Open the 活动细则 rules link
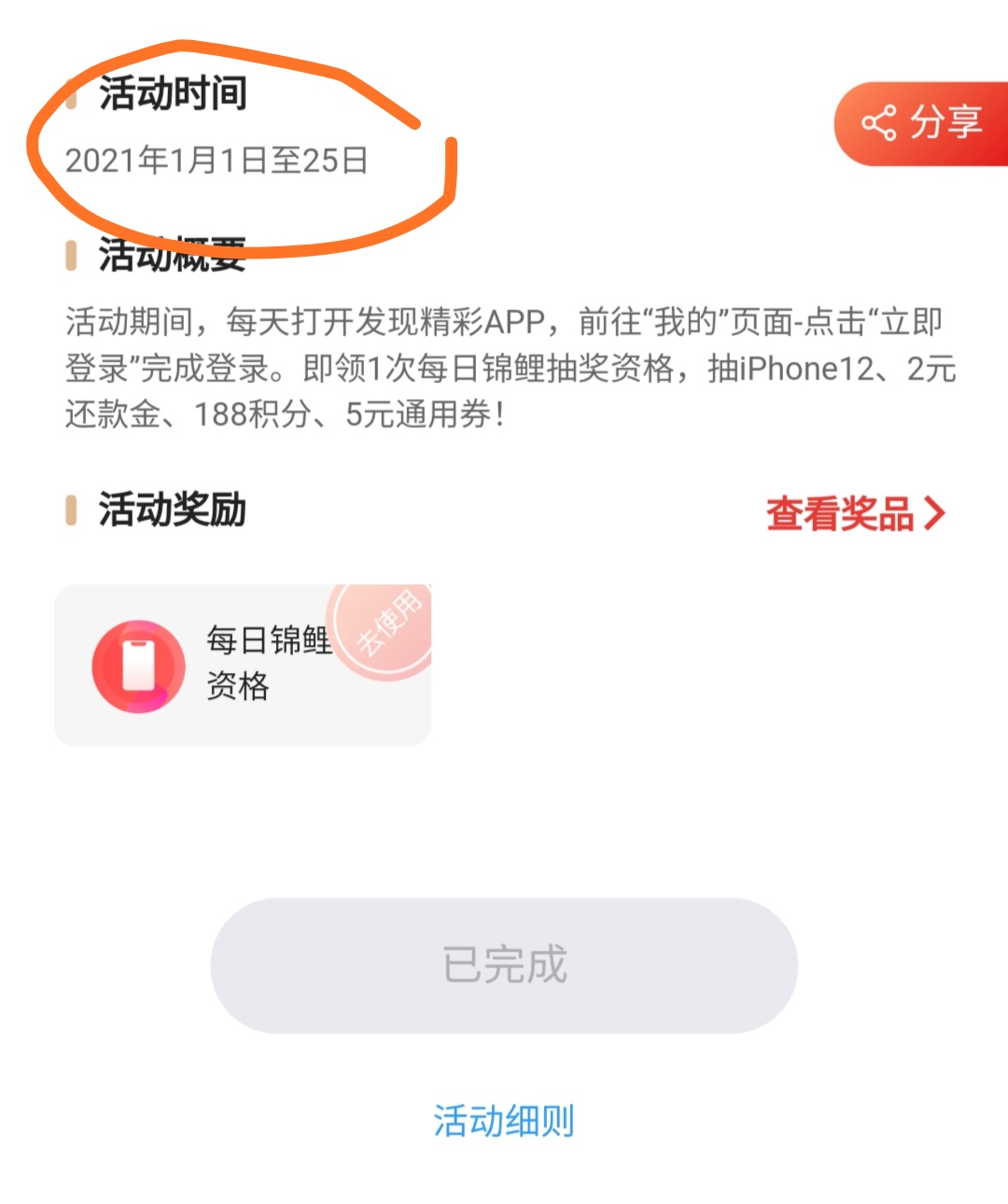Viewport: 1008px width, 1204px height. (504, 1120)
